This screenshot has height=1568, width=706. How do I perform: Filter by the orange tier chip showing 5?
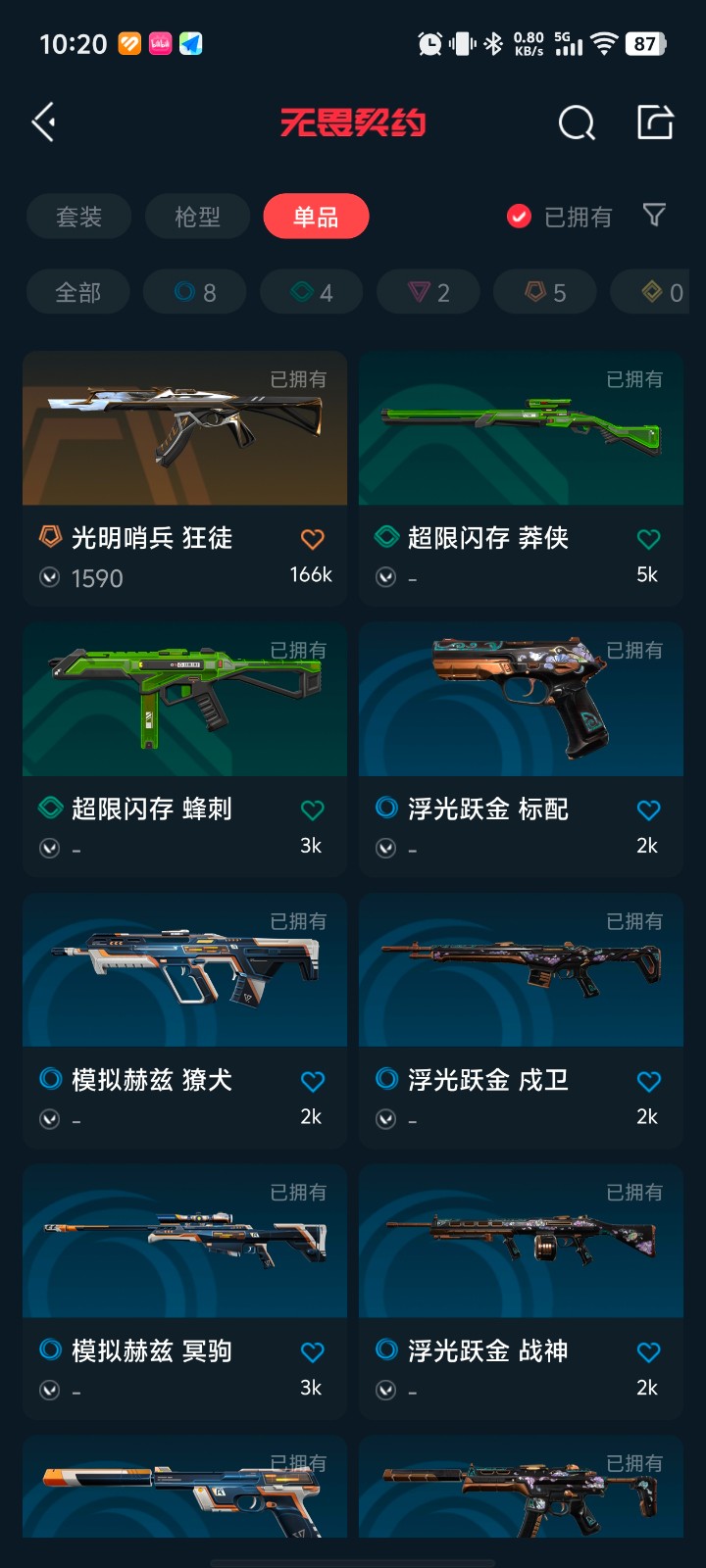(545, 292)
